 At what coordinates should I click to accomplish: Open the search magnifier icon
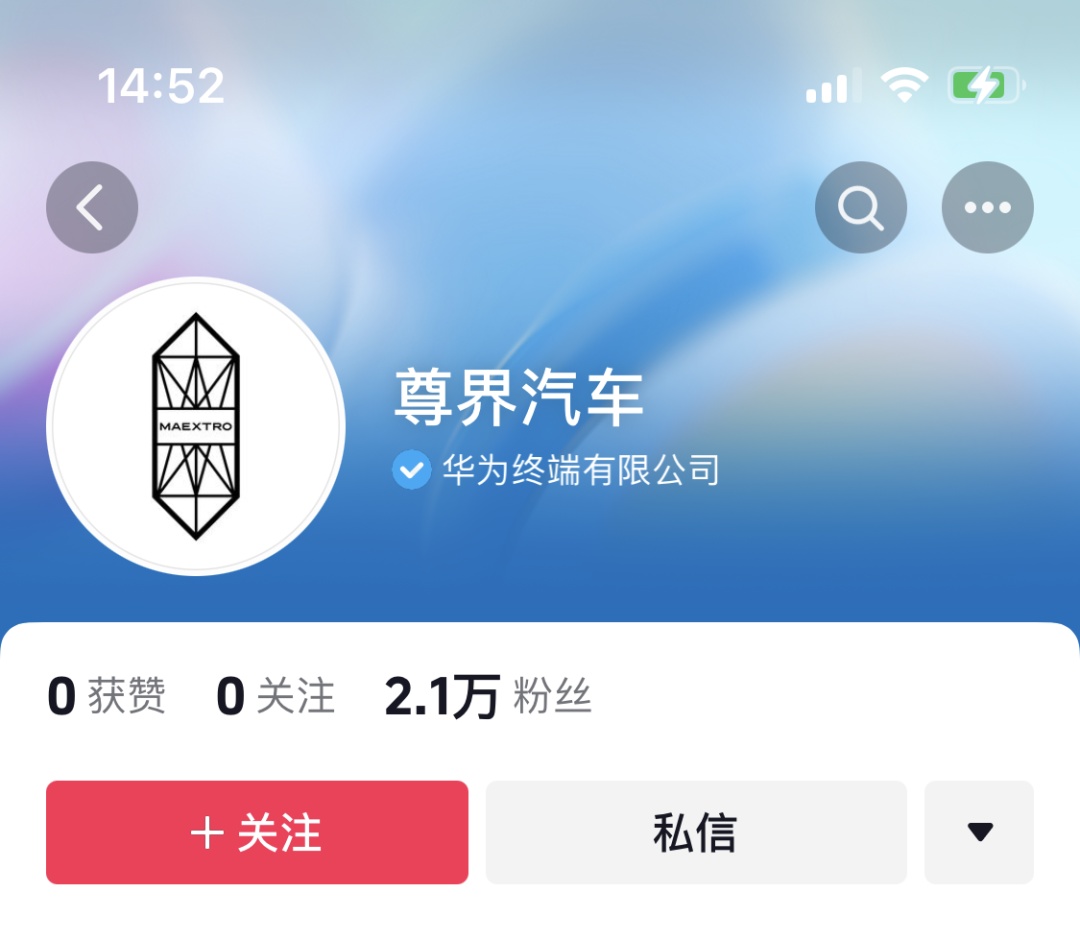pyautogui.click(x=860, y=208)
